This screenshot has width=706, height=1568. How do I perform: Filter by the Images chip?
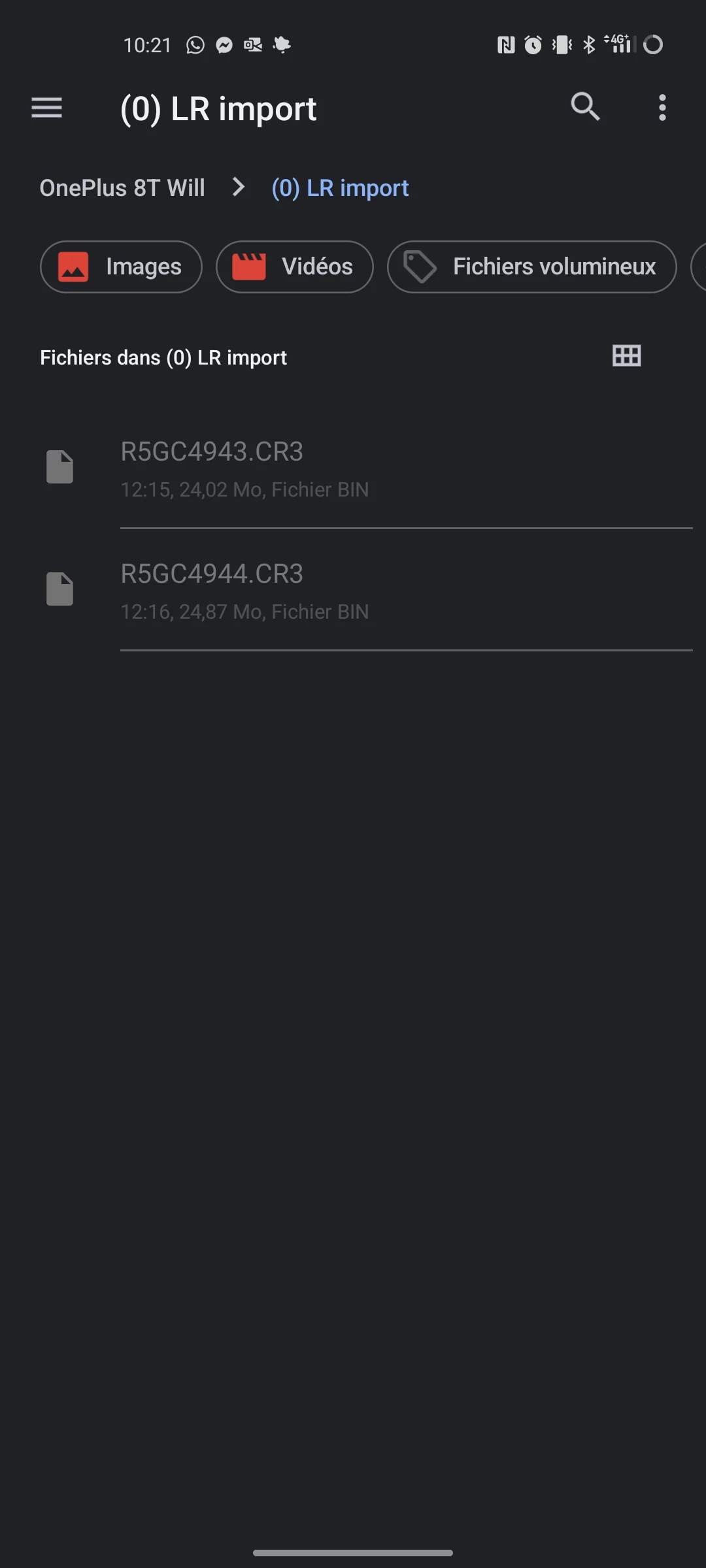121,267
